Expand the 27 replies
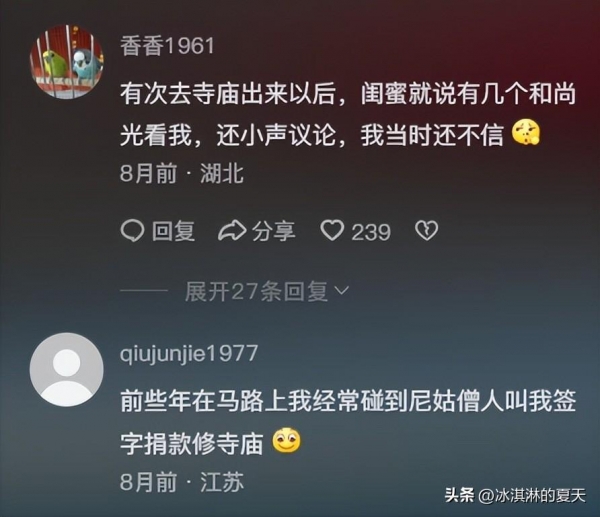The width and height of the screenshot is (600, 517). point(266,291)
